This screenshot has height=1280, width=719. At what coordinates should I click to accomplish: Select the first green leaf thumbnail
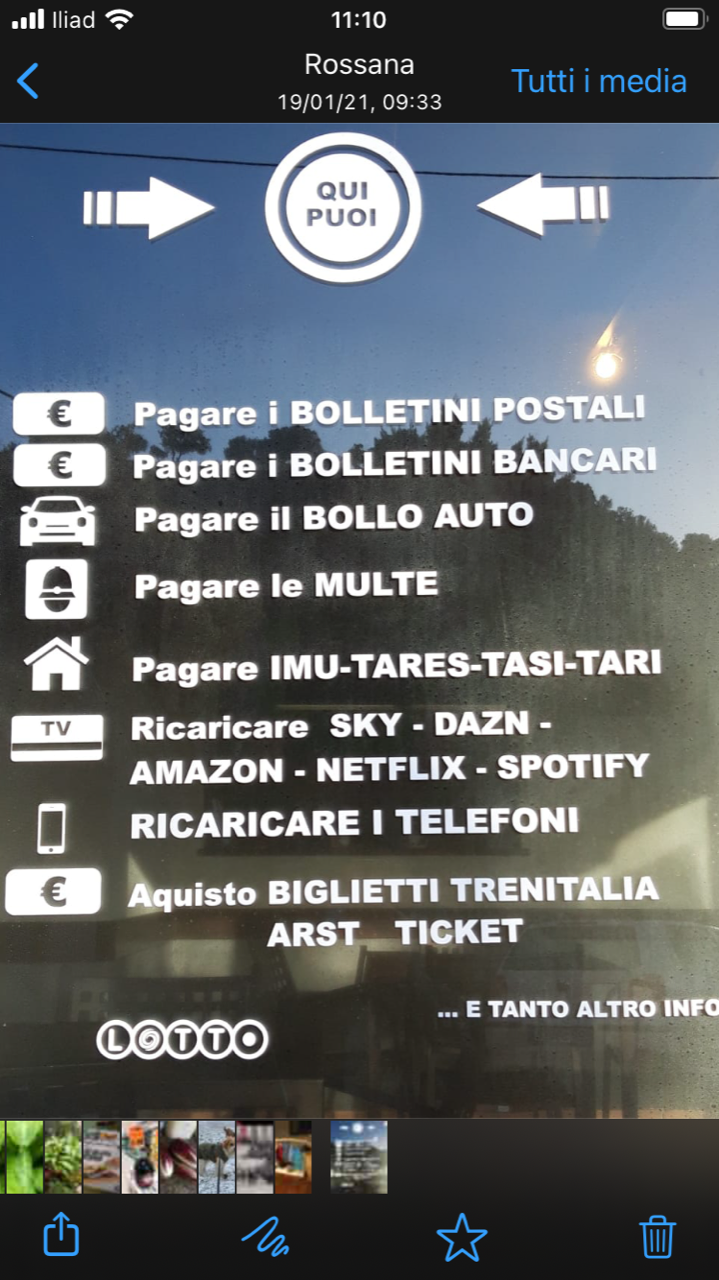(x=22, y=1157)
